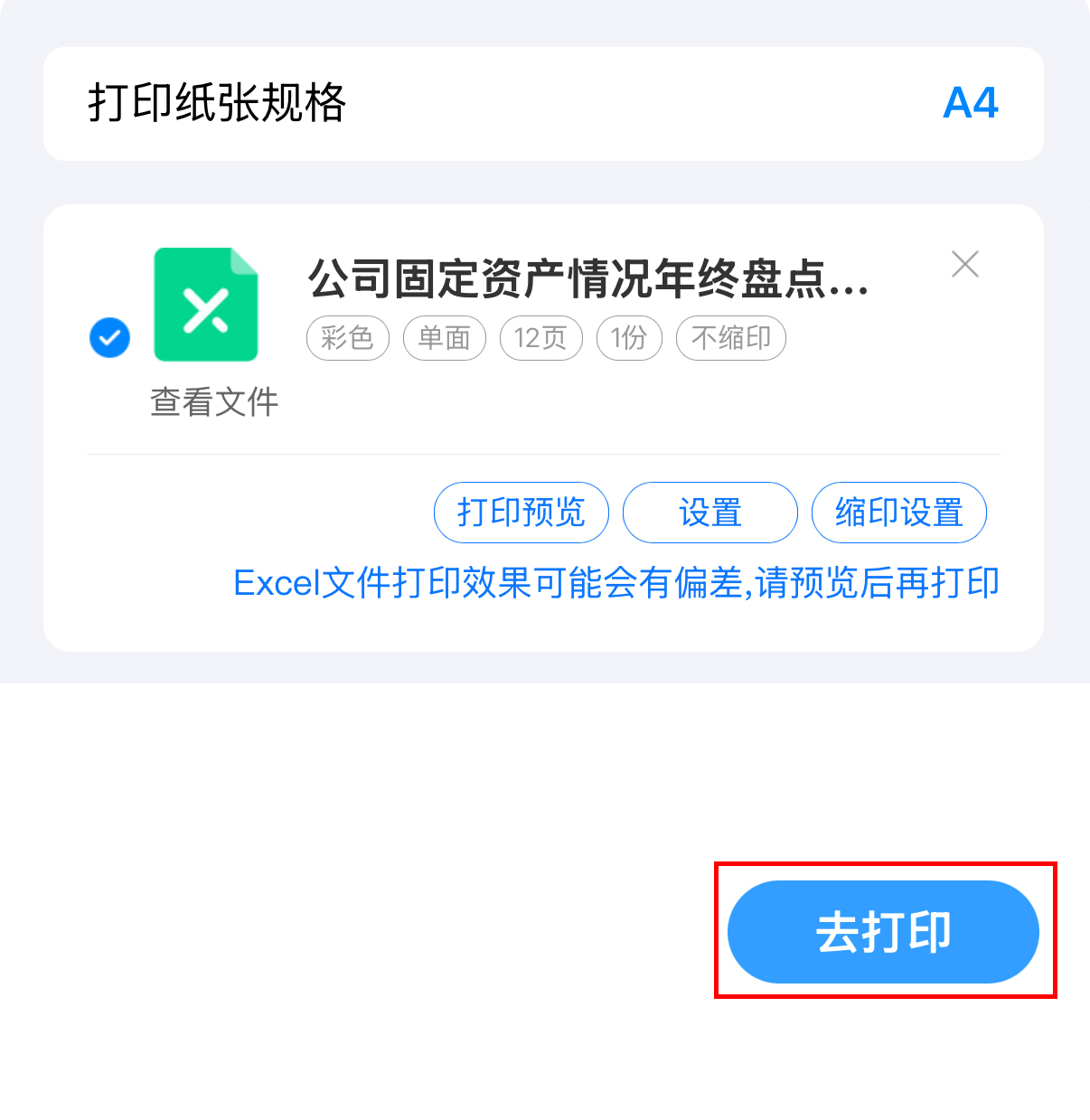Tap the blue 去打印 button
Image resolution: width=1090 pixels, height=1120 pixels.
(883, 932)
